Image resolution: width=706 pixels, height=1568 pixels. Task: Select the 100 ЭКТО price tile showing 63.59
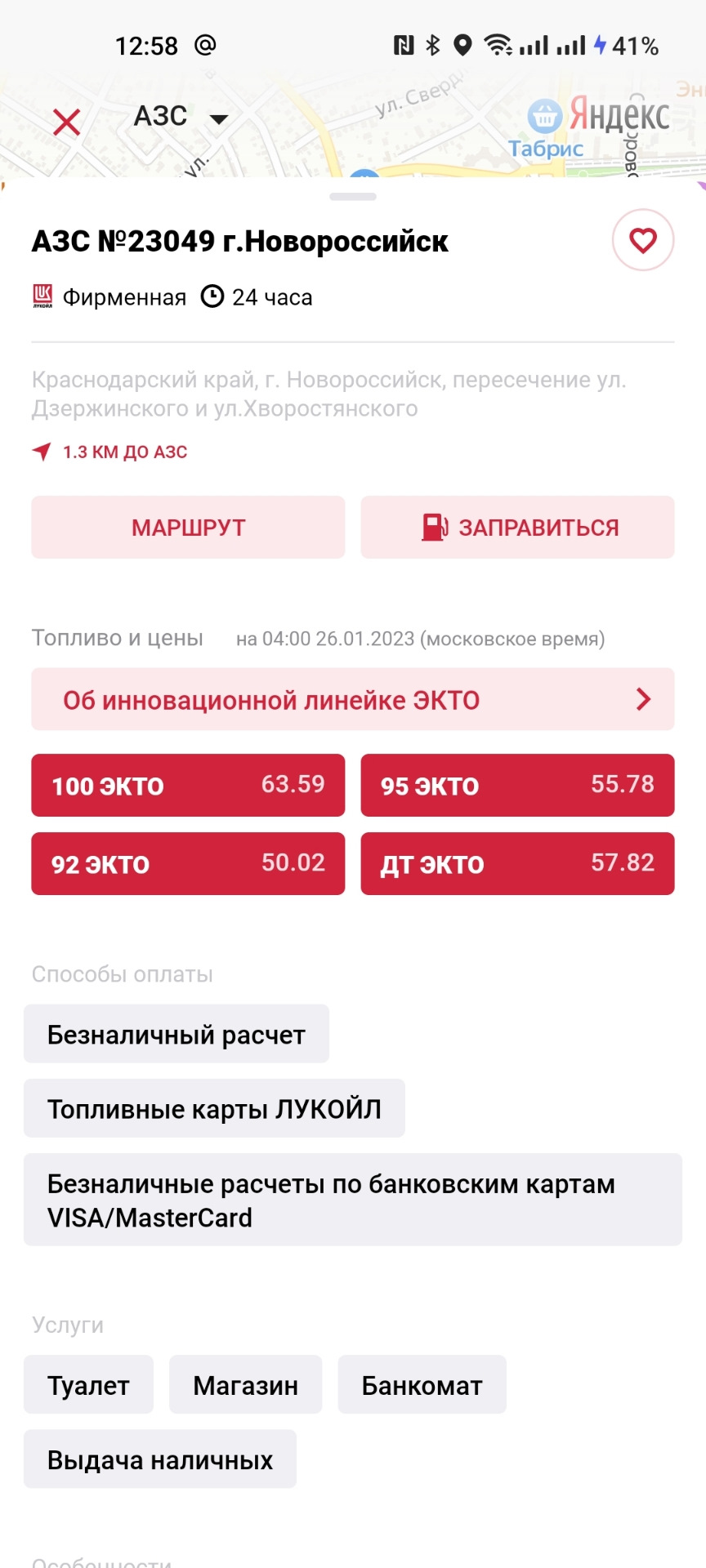pos(187,785)
